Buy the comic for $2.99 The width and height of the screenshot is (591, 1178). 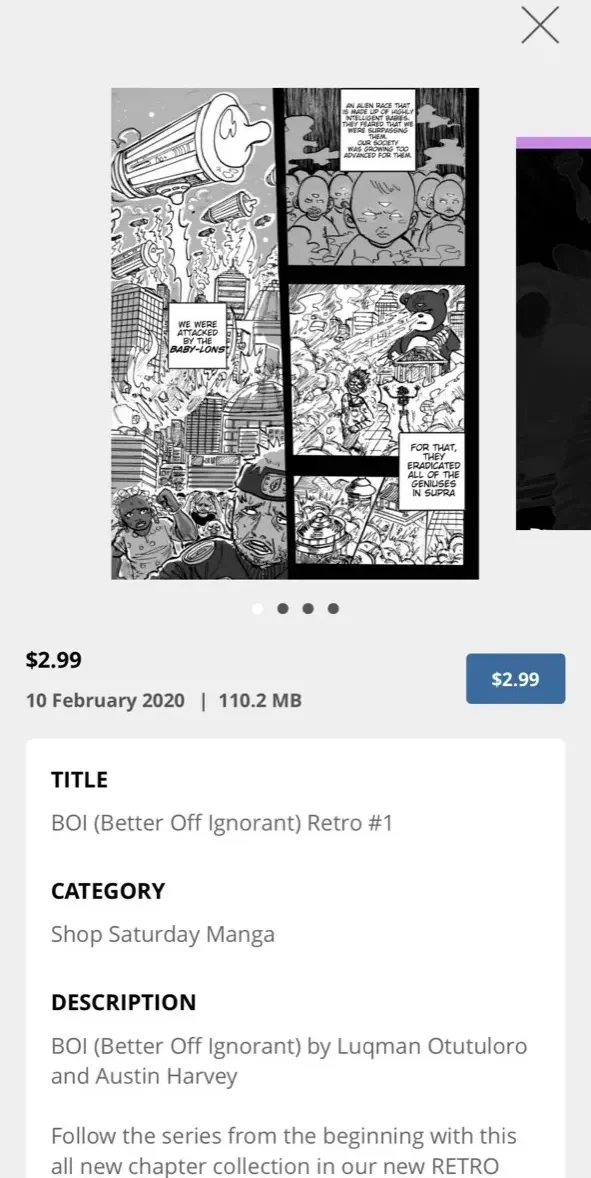(515, 678)
